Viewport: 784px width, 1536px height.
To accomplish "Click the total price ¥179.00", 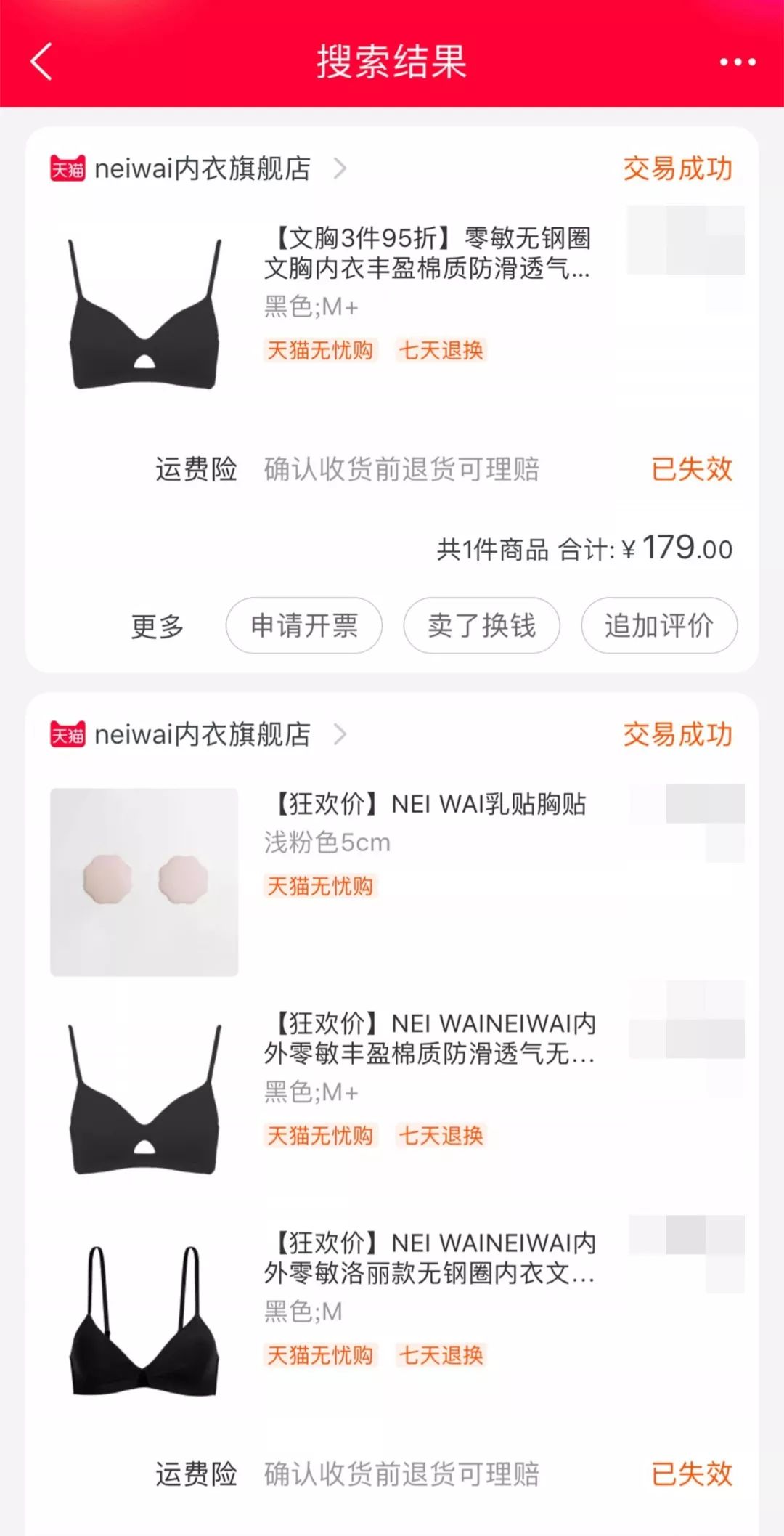I will (x=681, y=550).
